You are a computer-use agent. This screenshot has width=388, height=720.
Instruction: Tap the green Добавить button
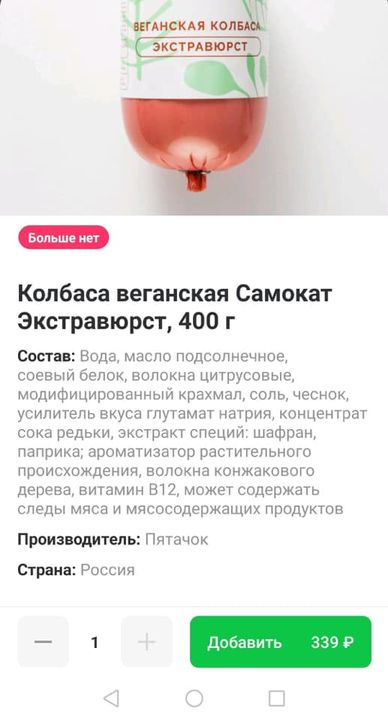pyautogui.click(x=281, y=641)
